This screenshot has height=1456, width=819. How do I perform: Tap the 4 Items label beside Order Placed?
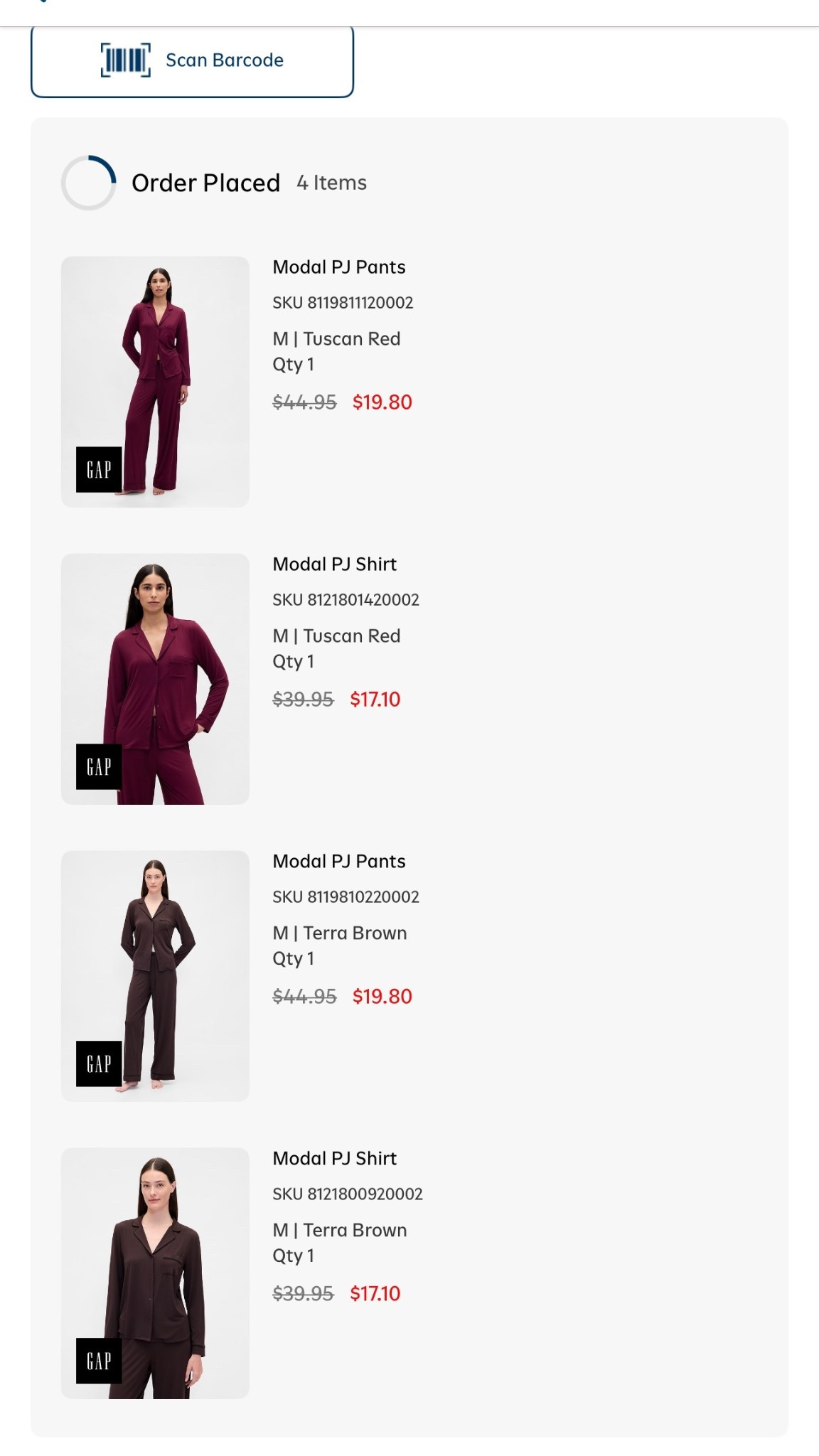point(332,183)
